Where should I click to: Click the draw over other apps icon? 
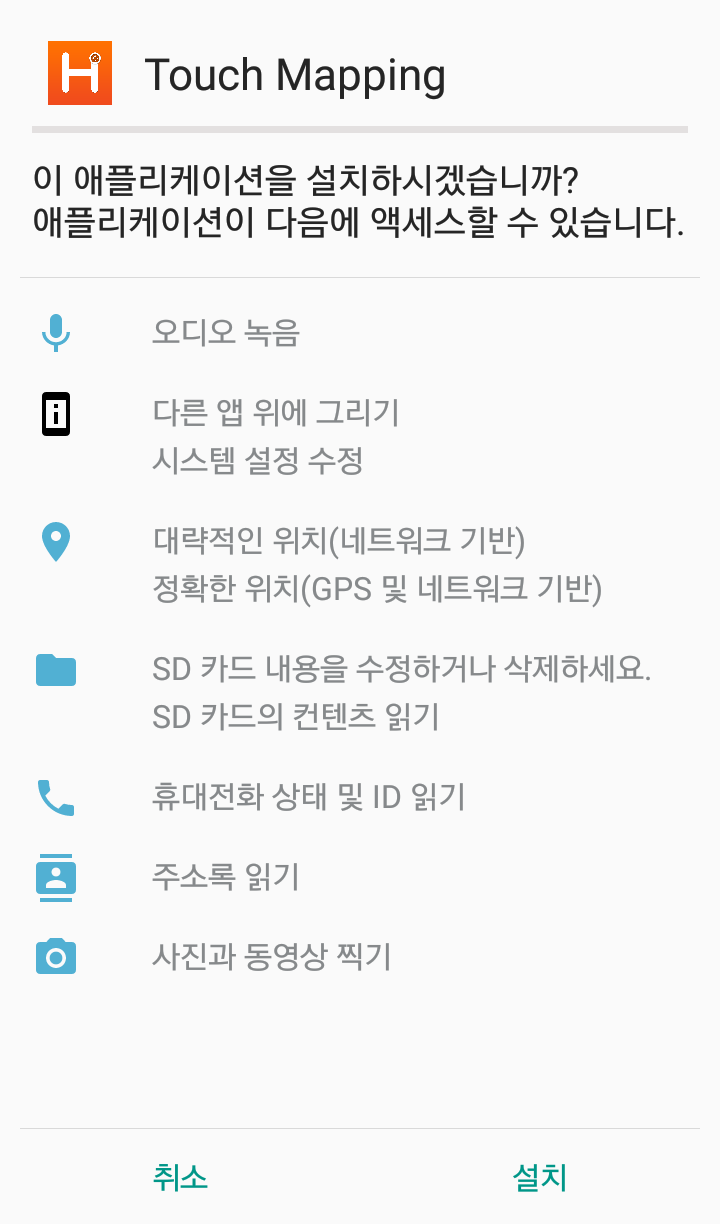55,415
